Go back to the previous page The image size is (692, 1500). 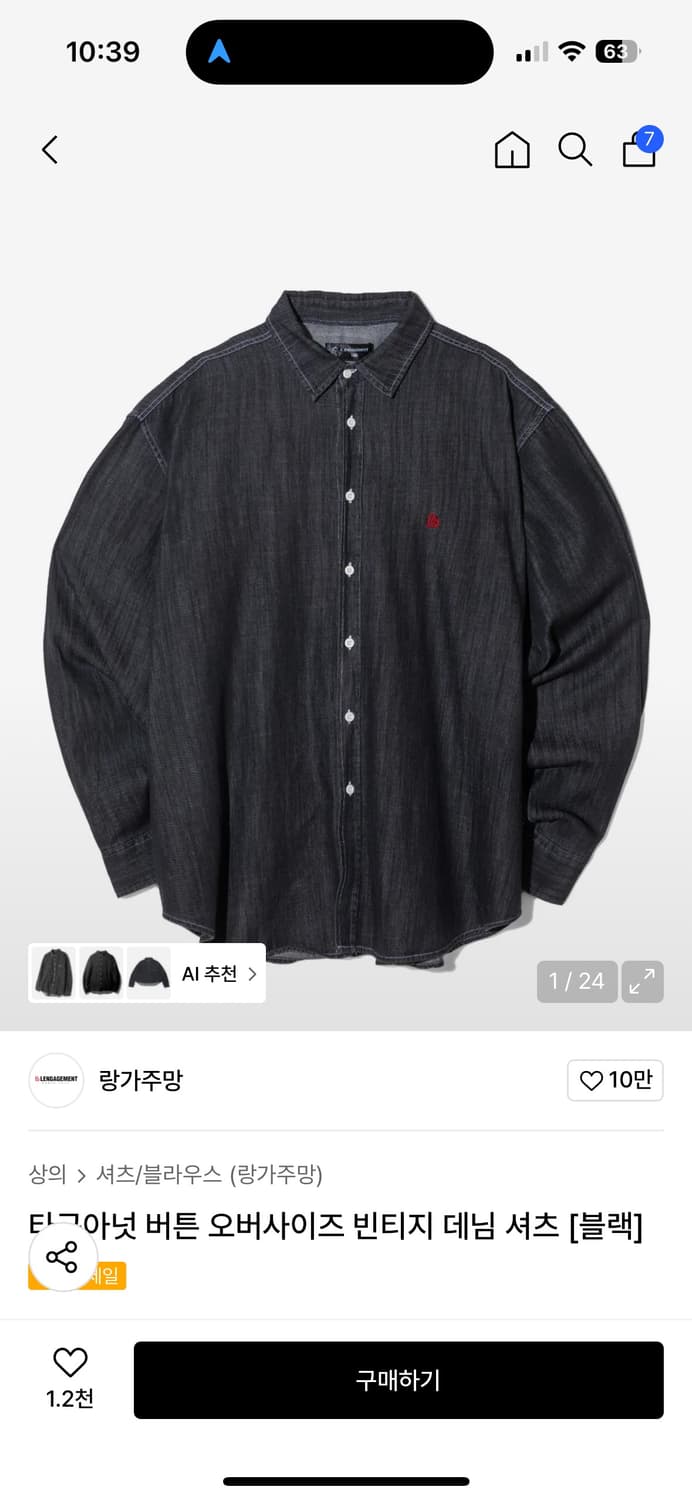[x=50, y=150]
